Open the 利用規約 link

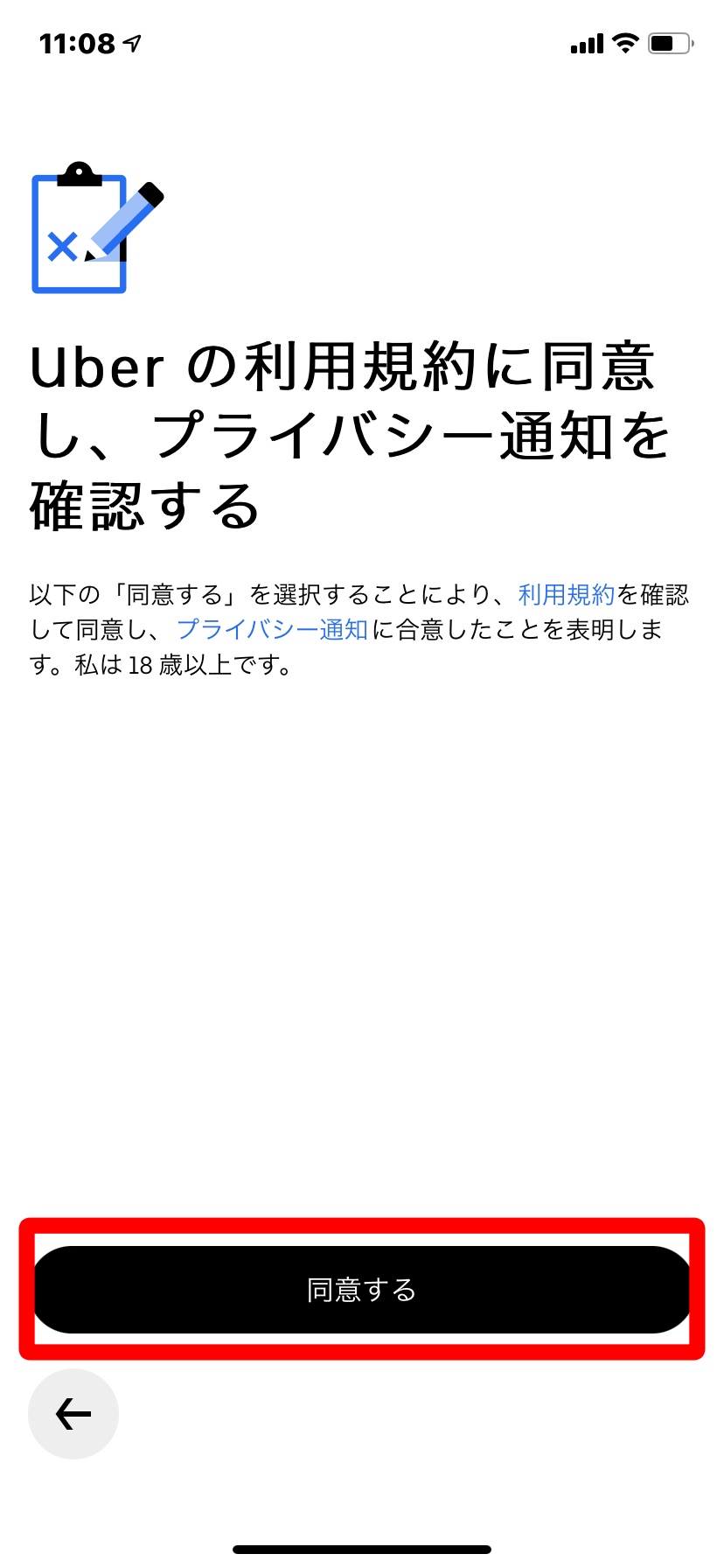coord(567,595)
